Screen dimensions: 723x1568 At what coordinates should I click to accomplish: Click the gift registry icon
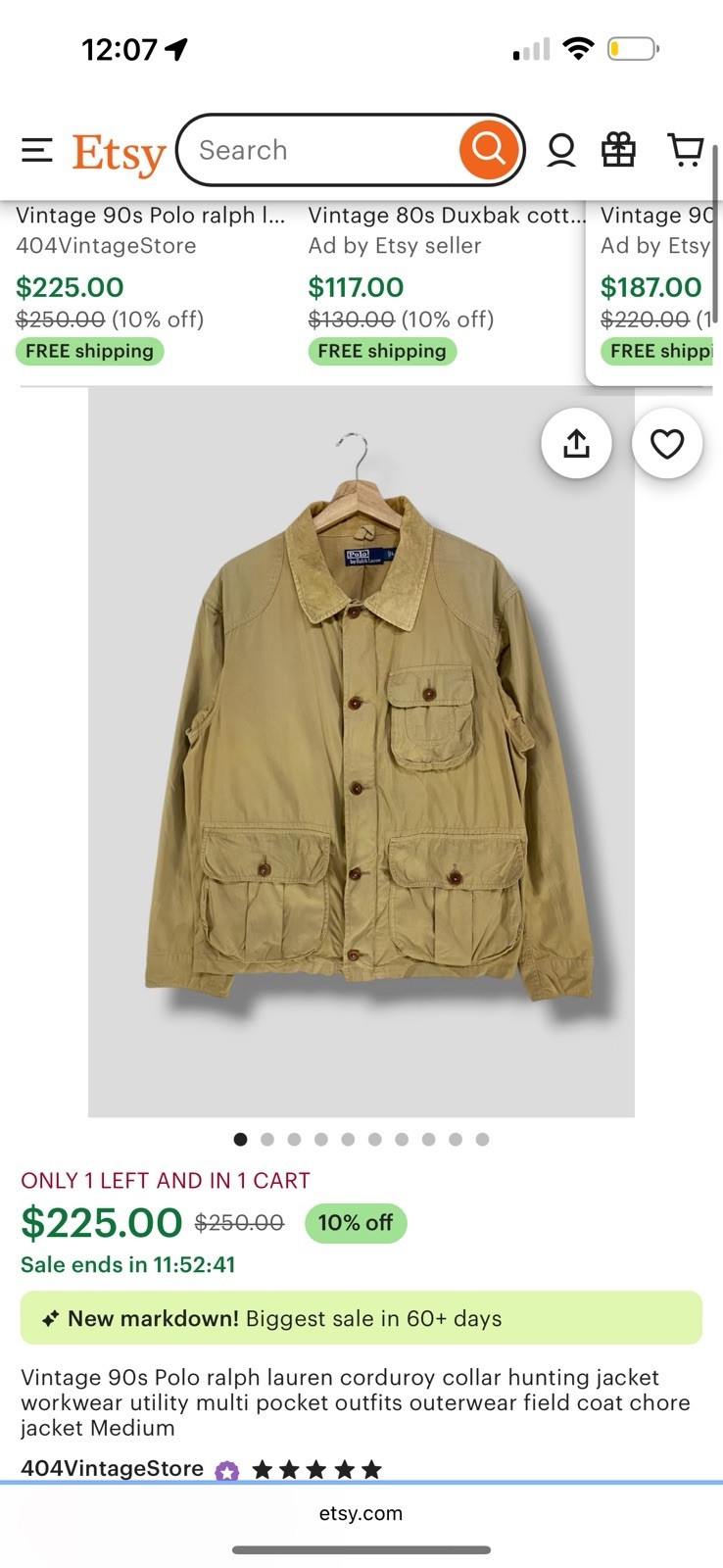[x=617, y=150]
